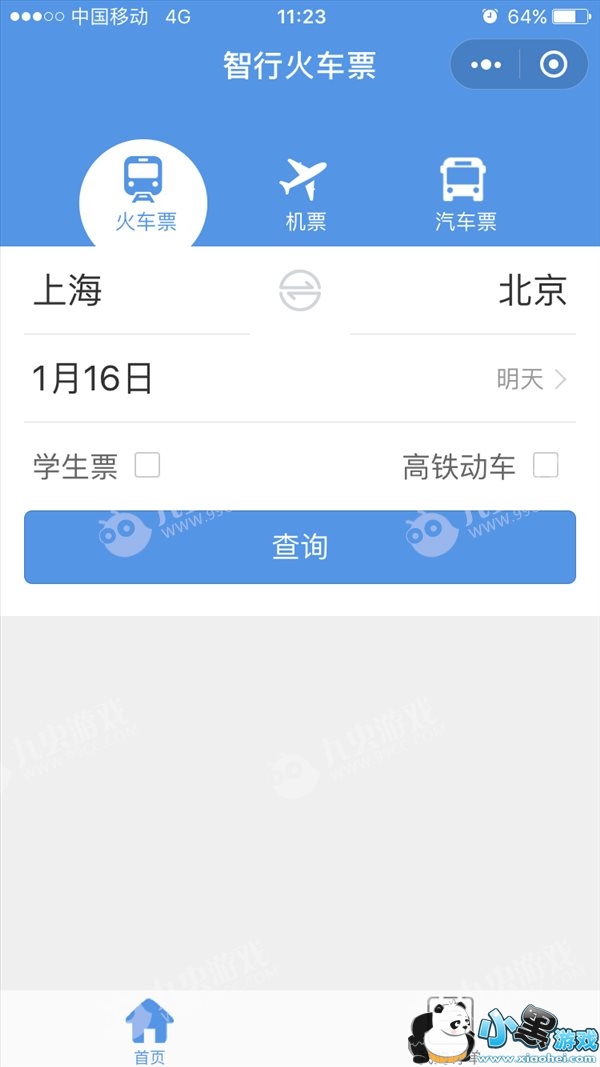Check the 学生票 student ticket box
The image size is (600, 1067).
[x=147, y=465]
